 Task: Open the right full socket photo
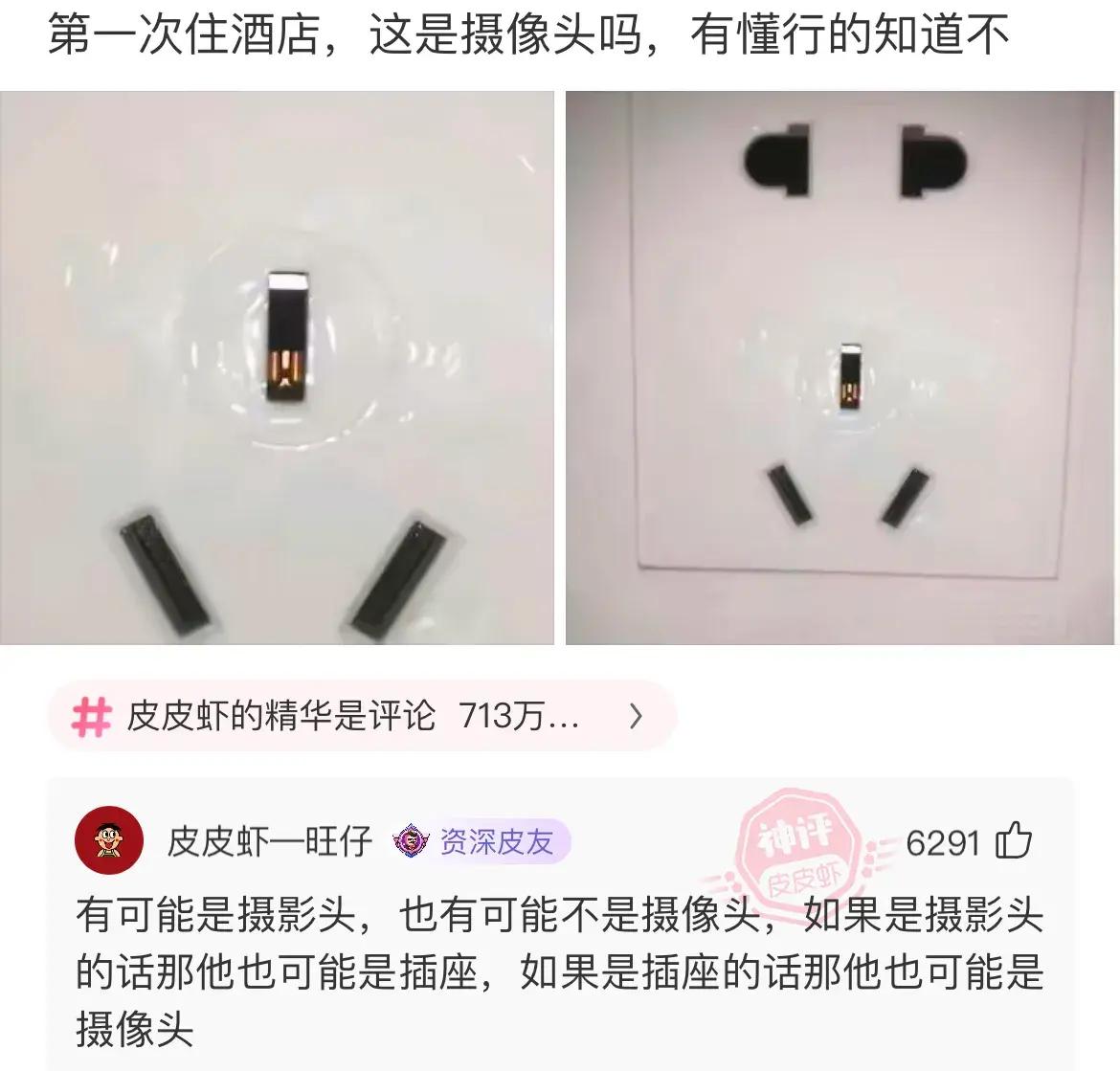842,368
